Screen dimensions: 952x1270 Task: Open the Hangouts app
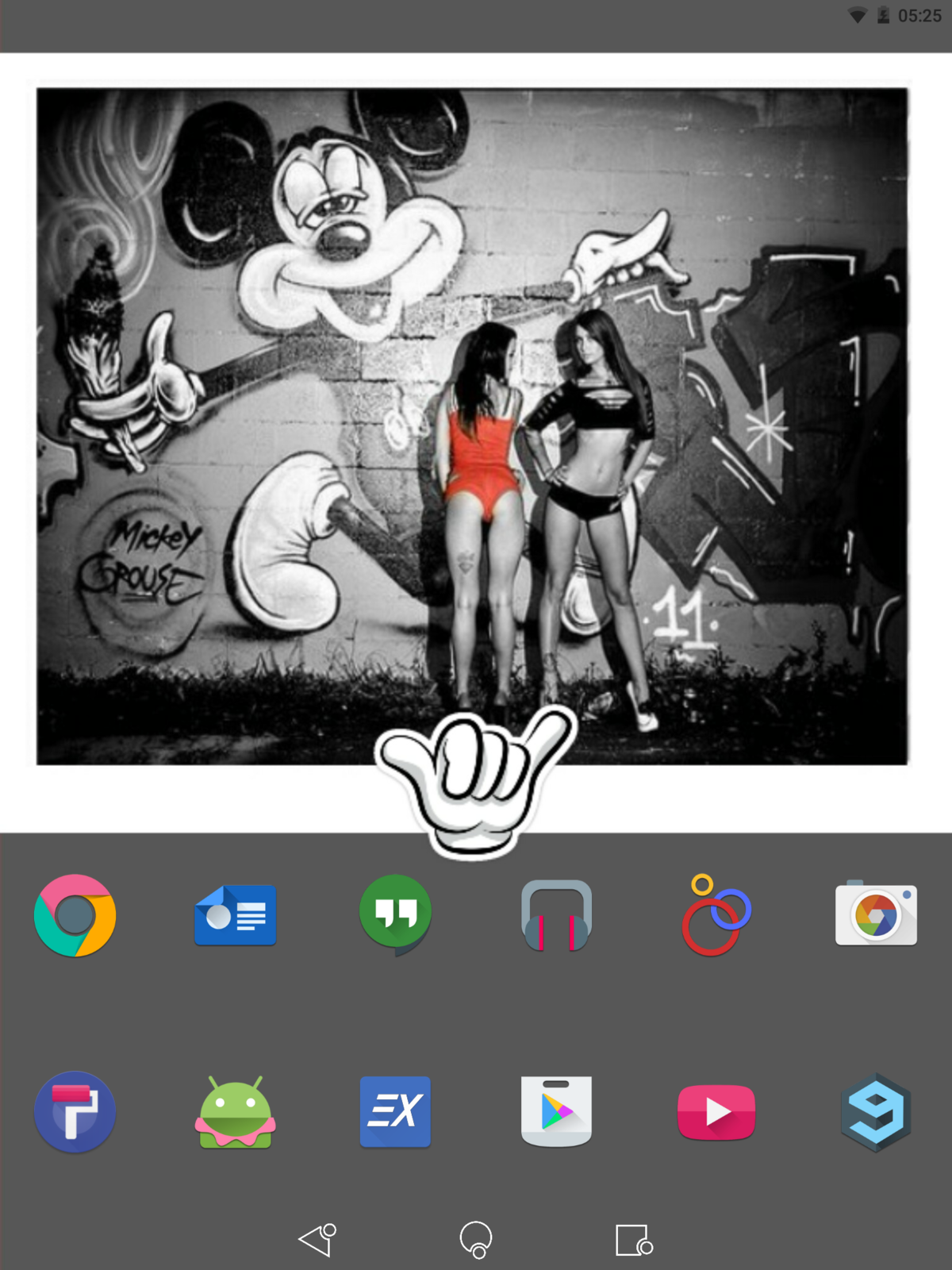(x=395, y=914)
